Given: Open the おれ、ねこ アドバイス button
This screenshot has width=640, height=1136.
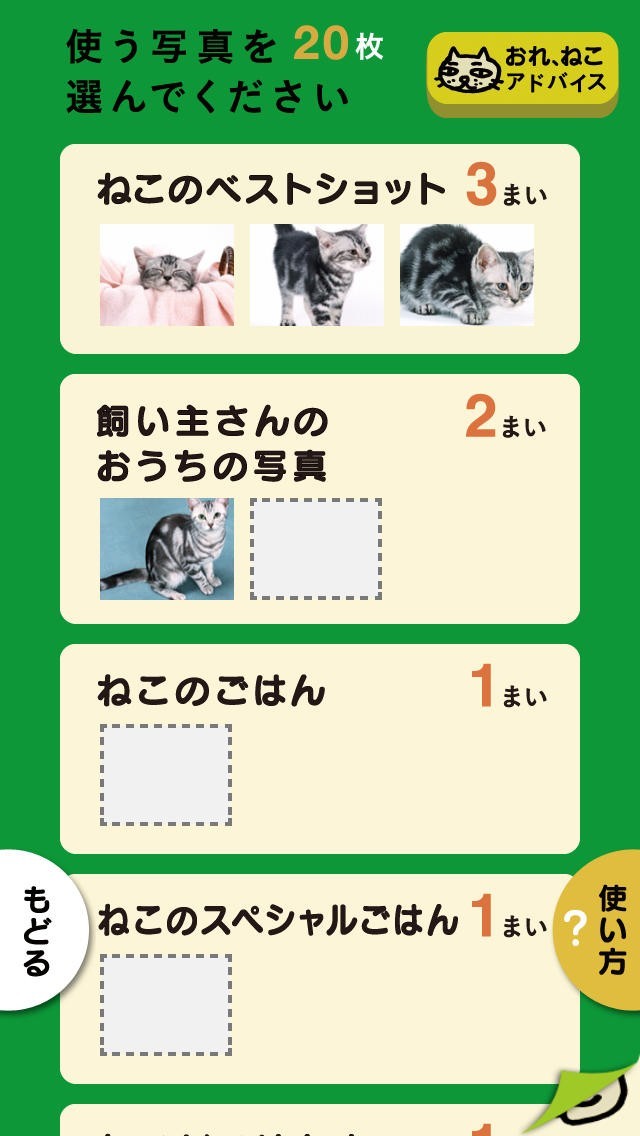Looking at the screenshot, I should coord(522,71).
